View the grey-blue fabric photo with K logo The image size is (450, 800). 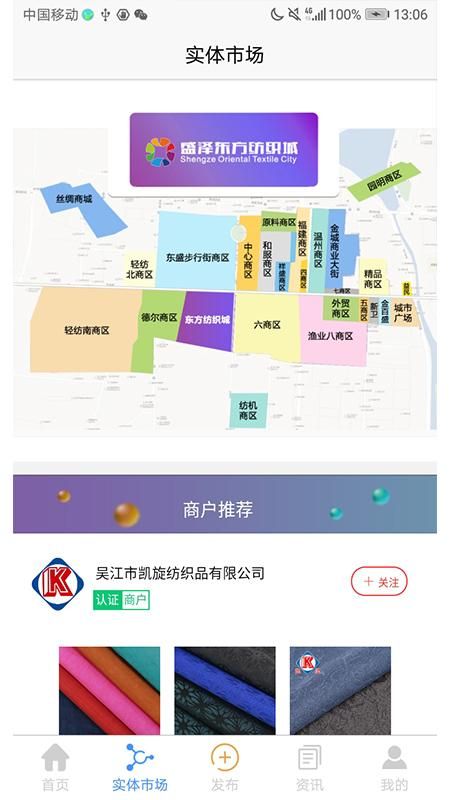point(340,691)
